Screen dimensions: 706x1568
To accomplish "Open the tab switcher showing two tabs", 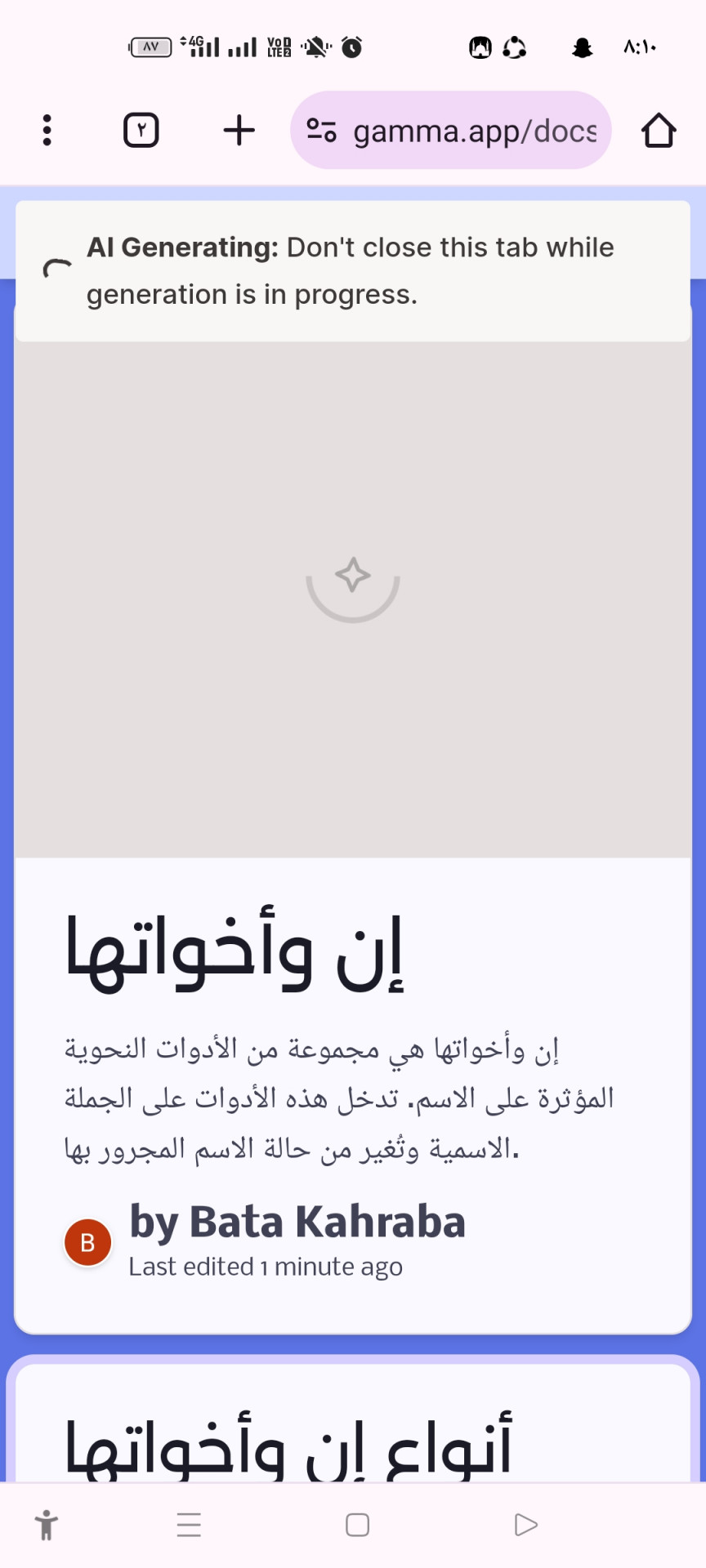I will click(x=141, y=131).
